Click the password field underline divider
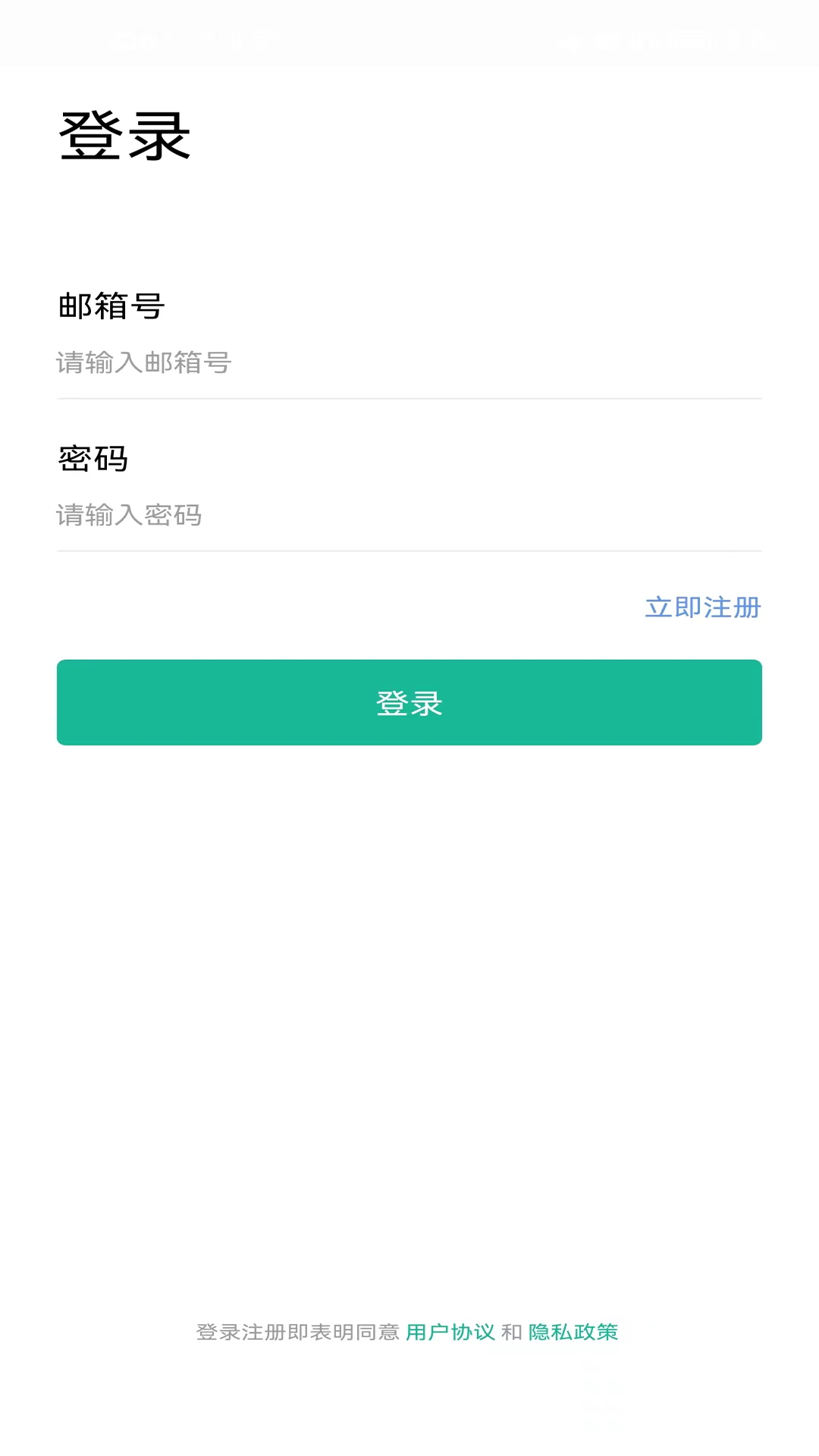The image size is (819, 1456). 409,549
